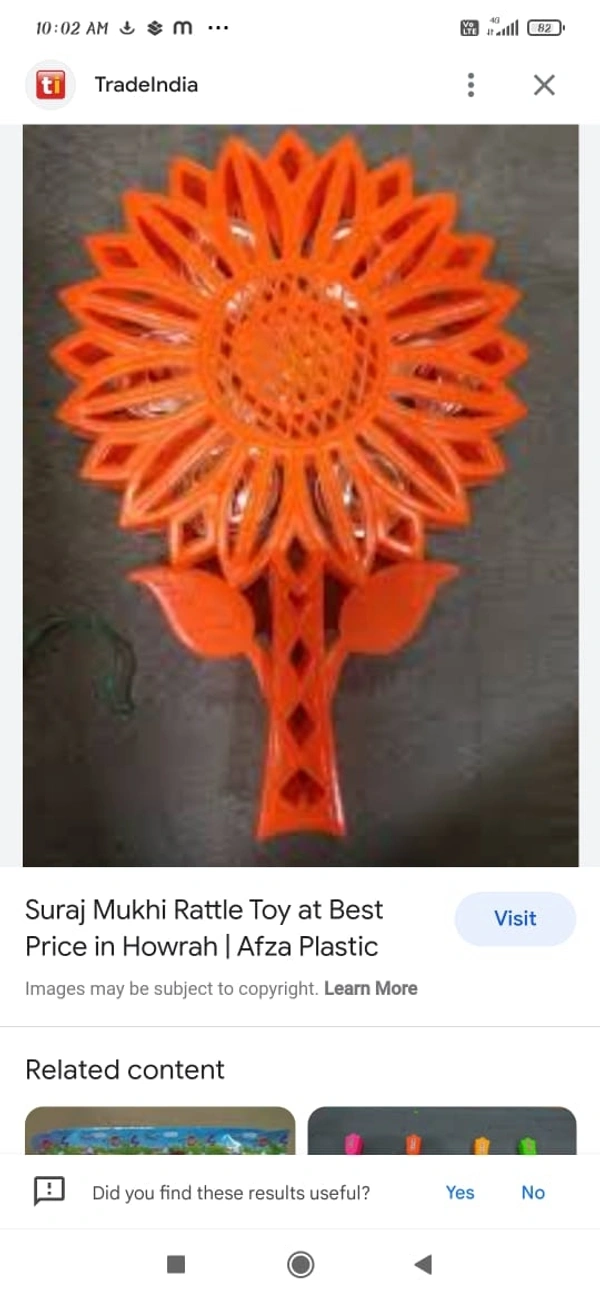Open the first related content thumbnail

click(x=160, y=1130)
